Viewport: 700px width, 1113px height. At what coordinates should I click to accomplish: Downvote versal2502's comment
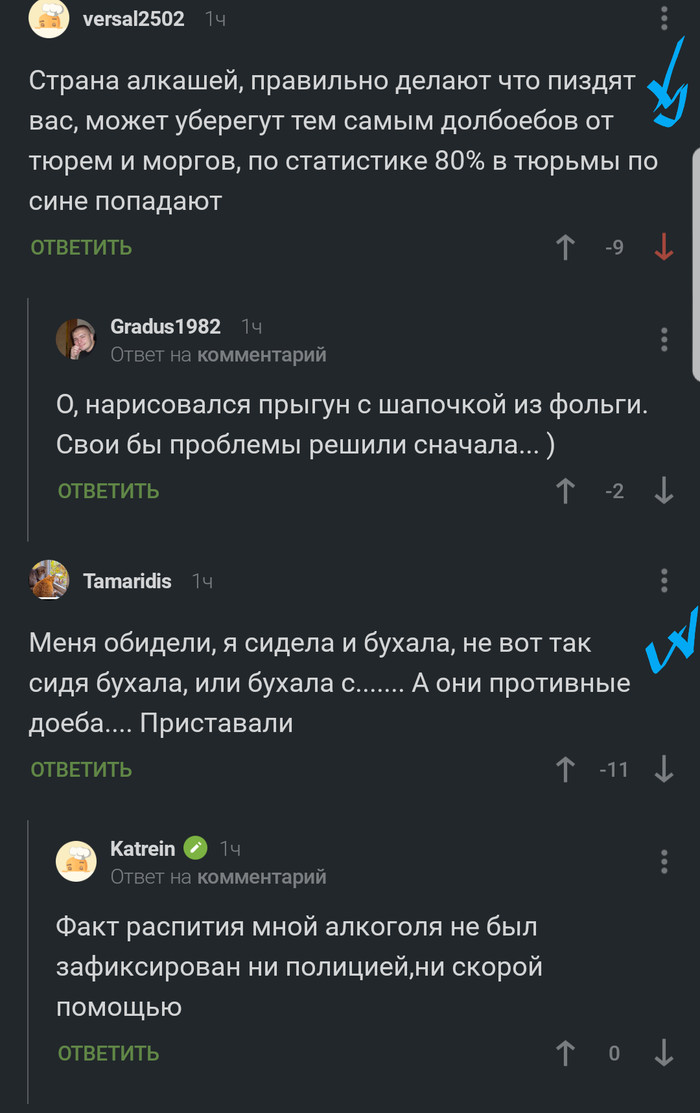point(663,247)
